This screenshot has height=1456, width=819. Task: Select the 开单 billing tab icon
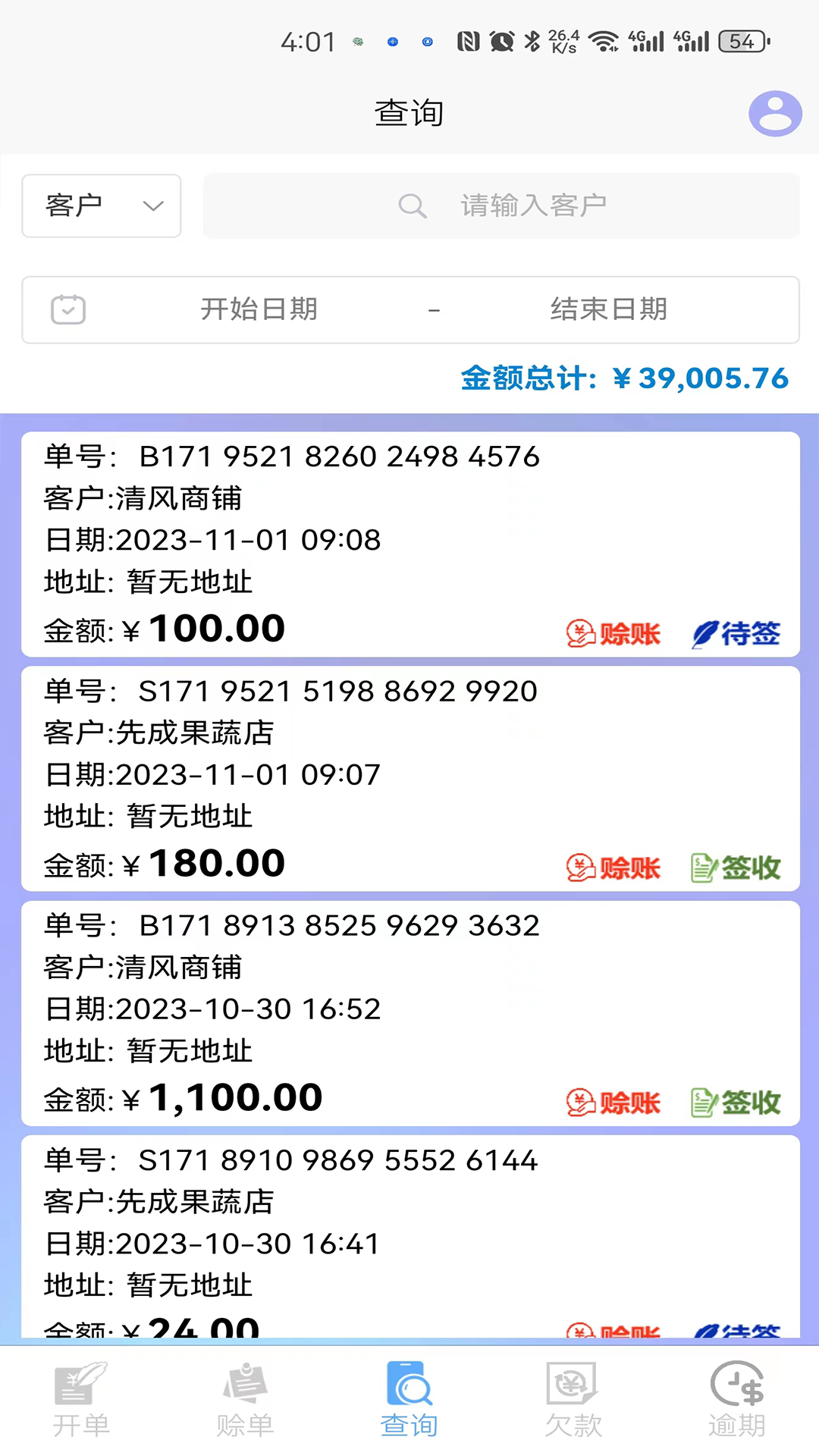[x=81, y=1392]
